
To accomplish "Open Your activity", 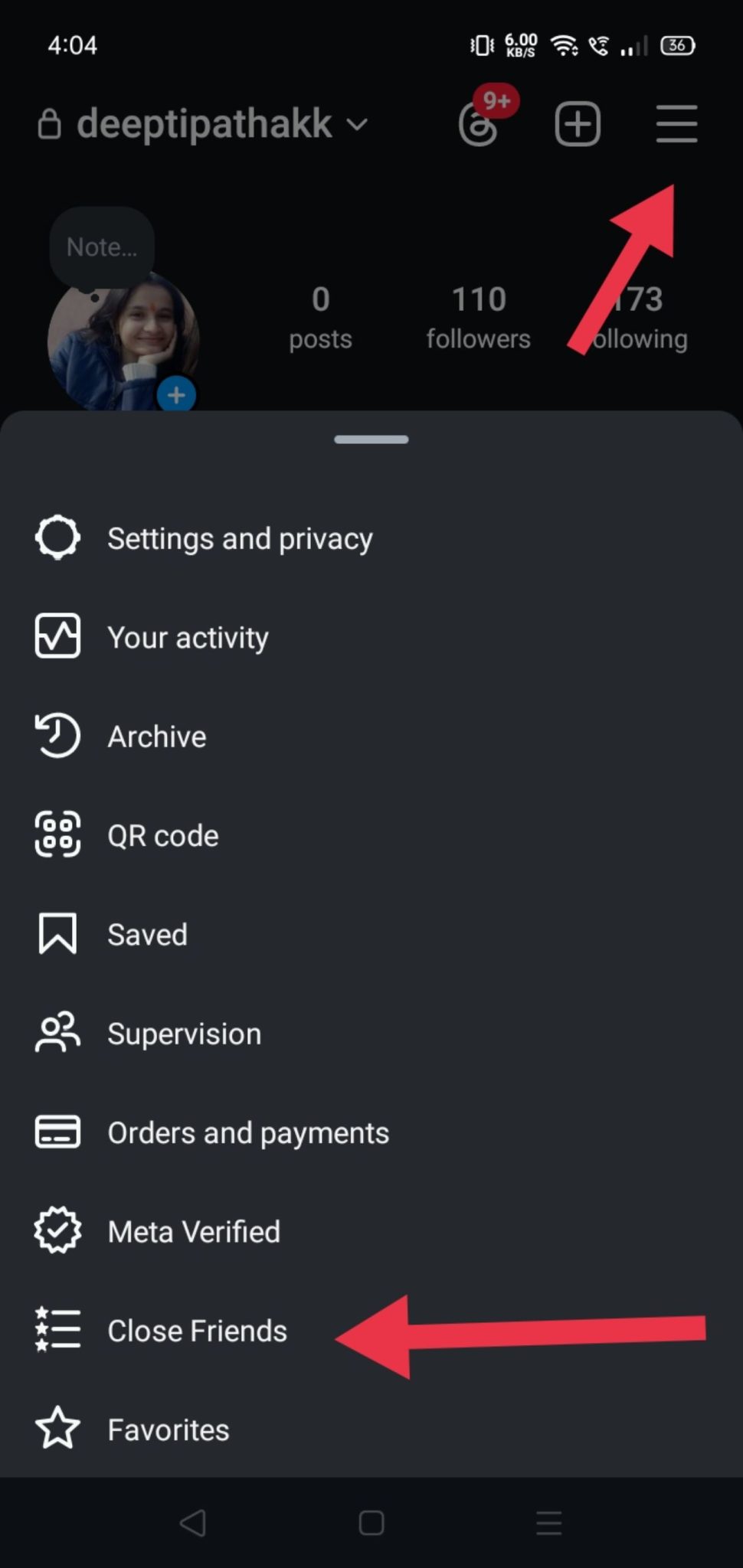I will tap(188, 637).
